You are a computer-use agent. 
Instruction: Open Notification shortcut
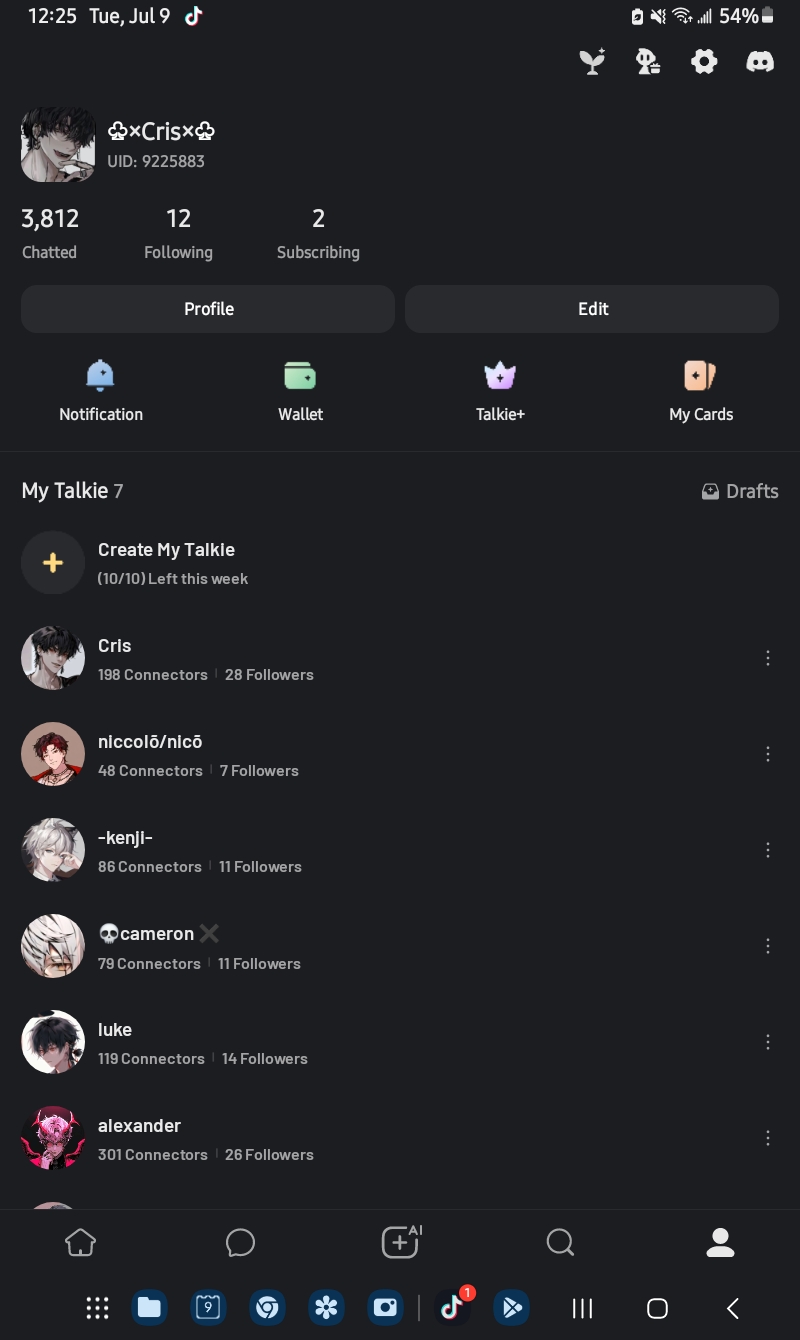coord(100,391)
